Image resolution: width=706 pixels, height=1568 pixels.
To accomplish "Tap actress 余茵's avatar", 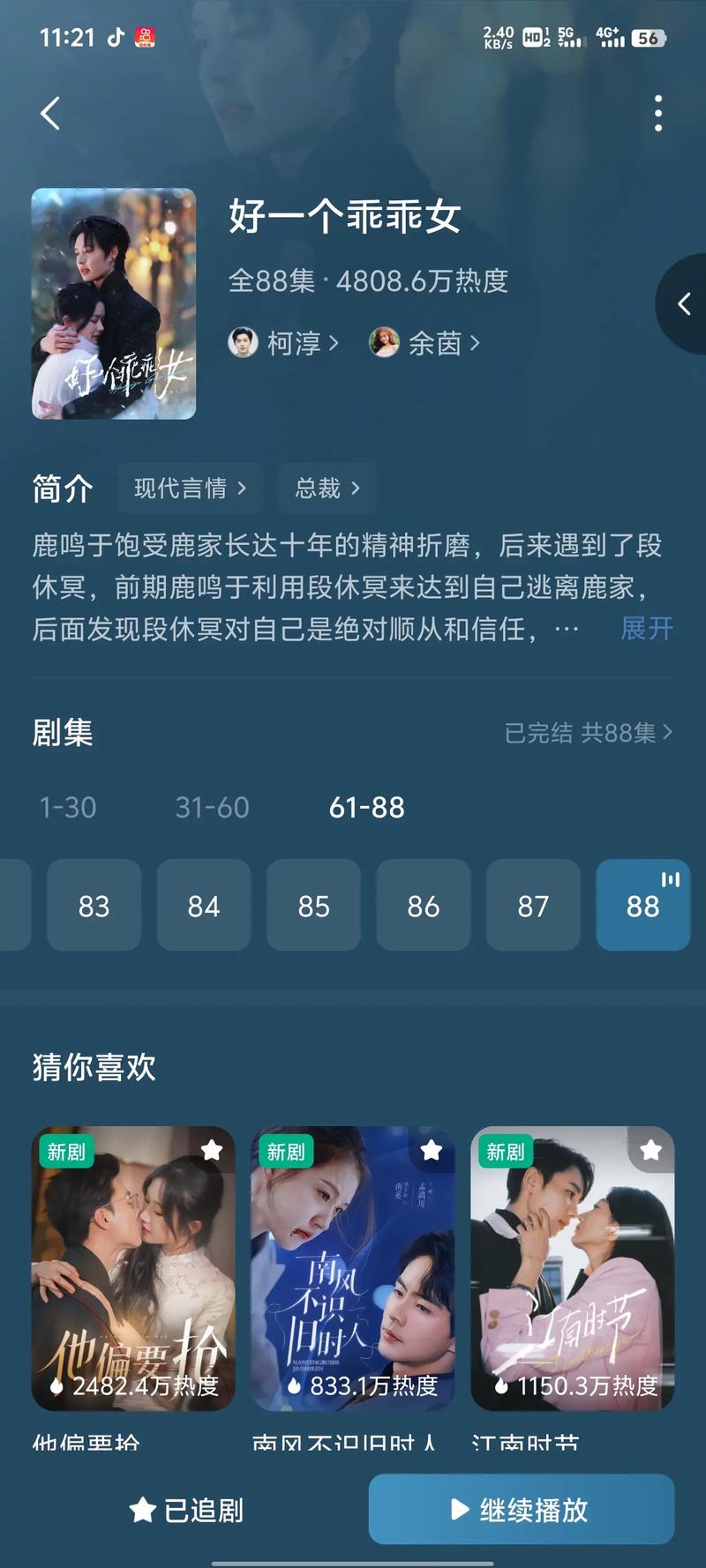I will [x=386, y=344].
